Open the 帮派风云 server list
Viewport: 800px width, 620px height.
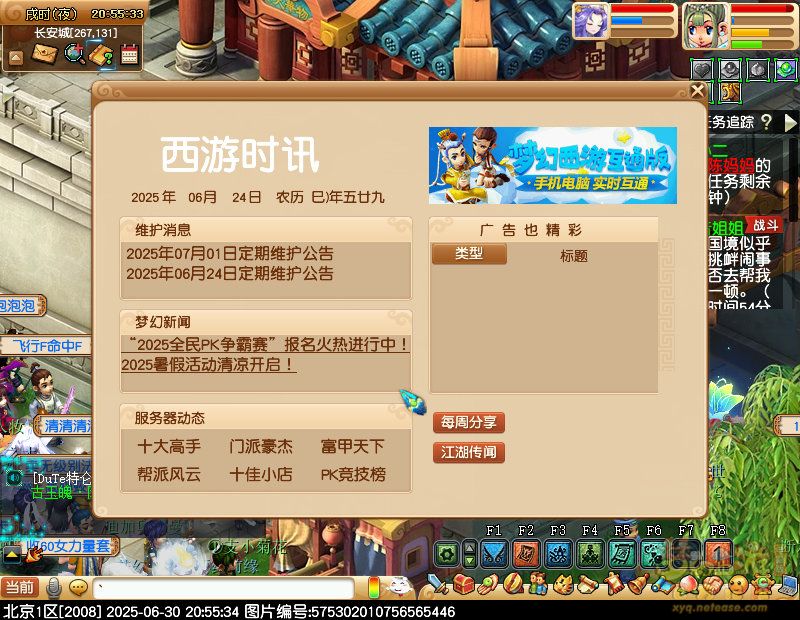pyautogui.click(x=169, y=475)
